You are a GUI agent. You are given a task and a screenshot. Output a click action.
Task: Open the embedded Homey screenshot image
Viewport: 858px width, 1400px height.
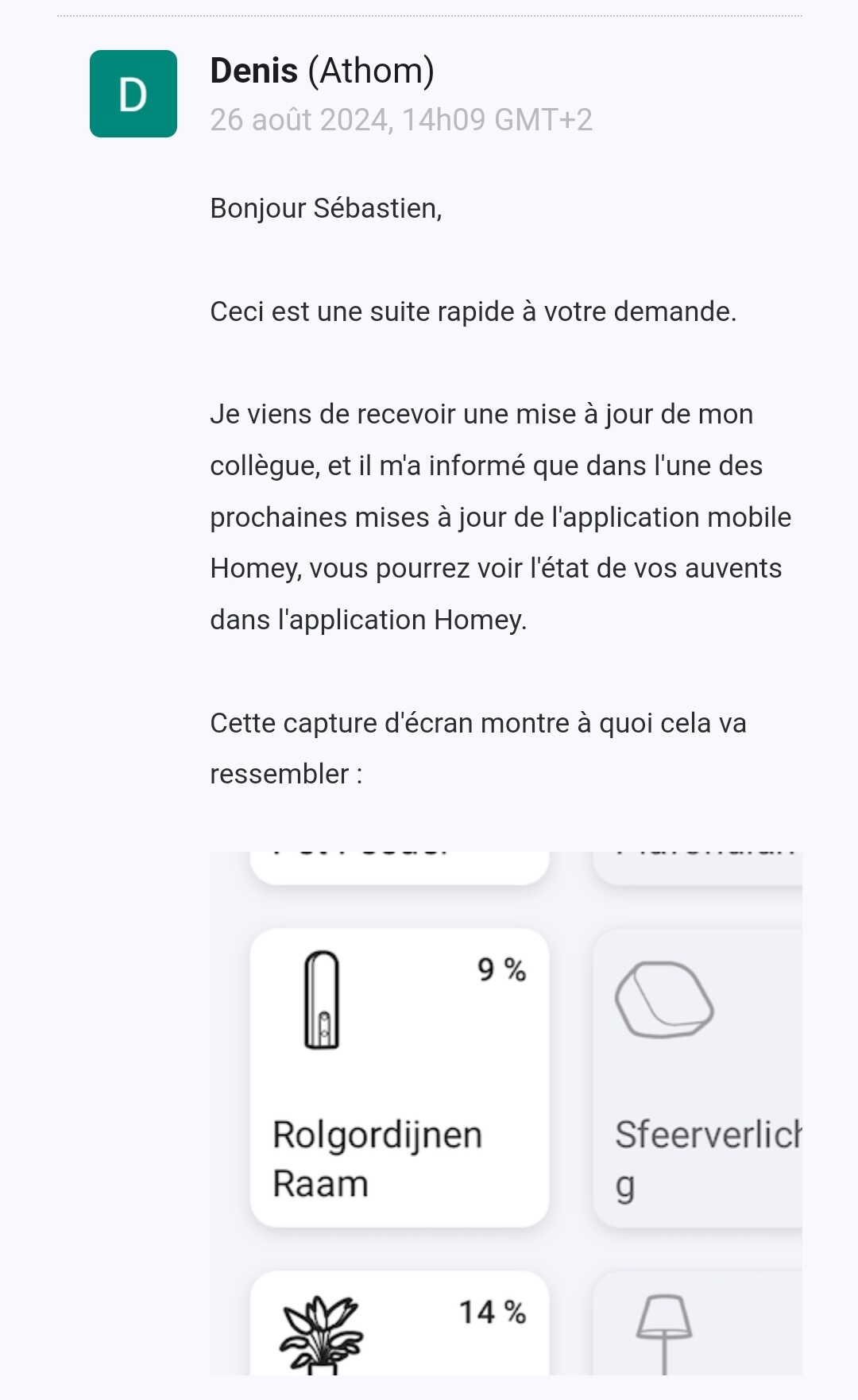pos(505,1112)
